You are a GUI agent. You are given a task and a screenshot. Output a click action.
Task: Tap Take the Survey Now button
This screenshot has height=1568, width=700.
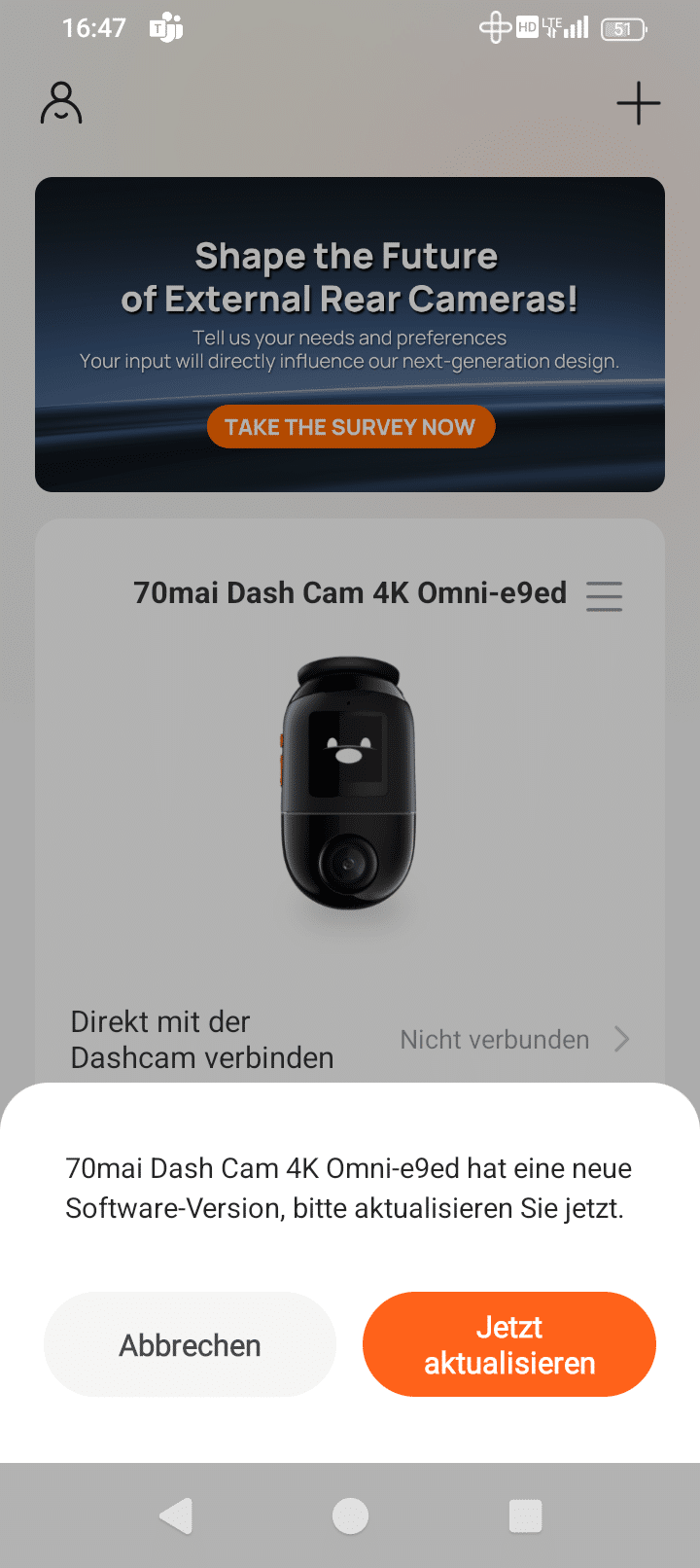point(351,427)
